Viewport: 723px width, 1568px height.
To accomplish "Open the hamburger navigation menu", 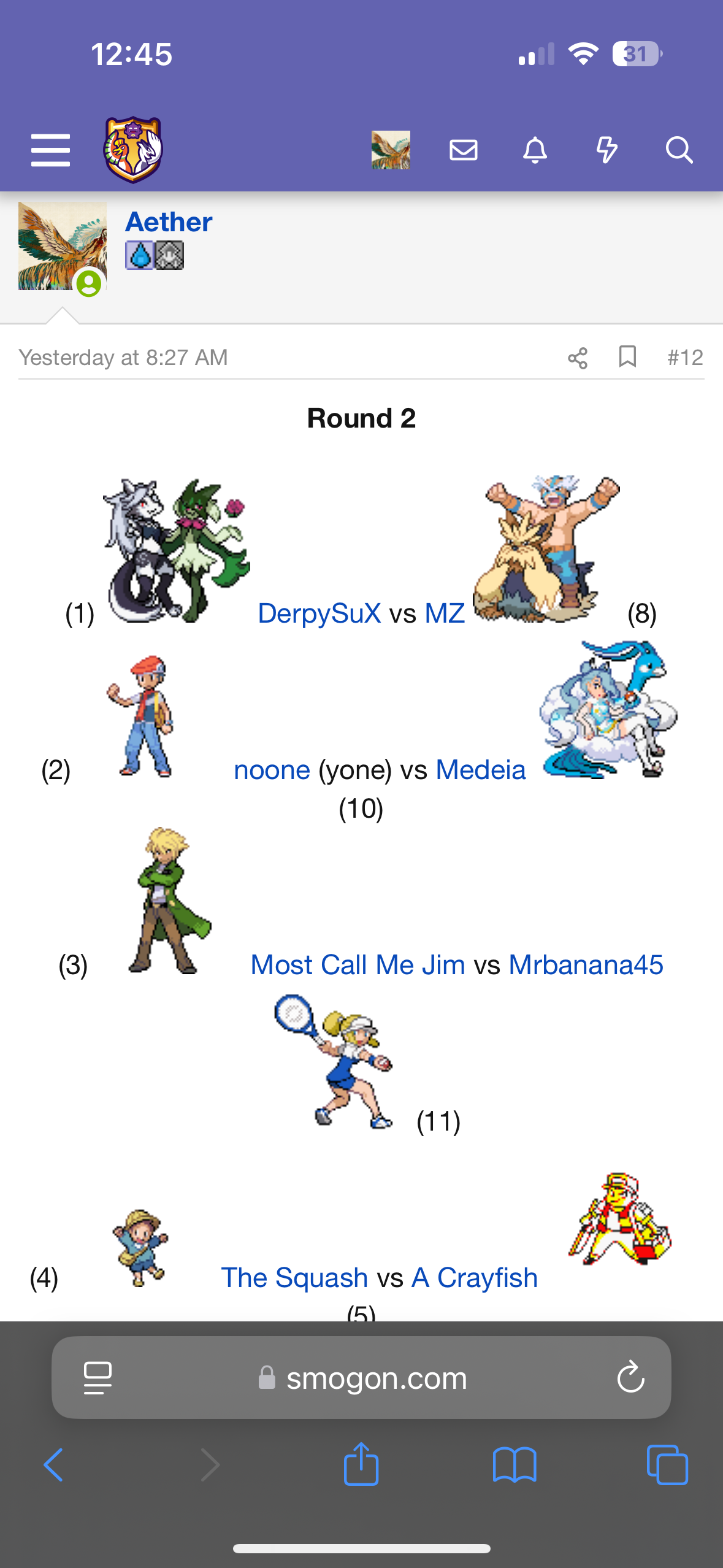I will (x=50, y=150).
